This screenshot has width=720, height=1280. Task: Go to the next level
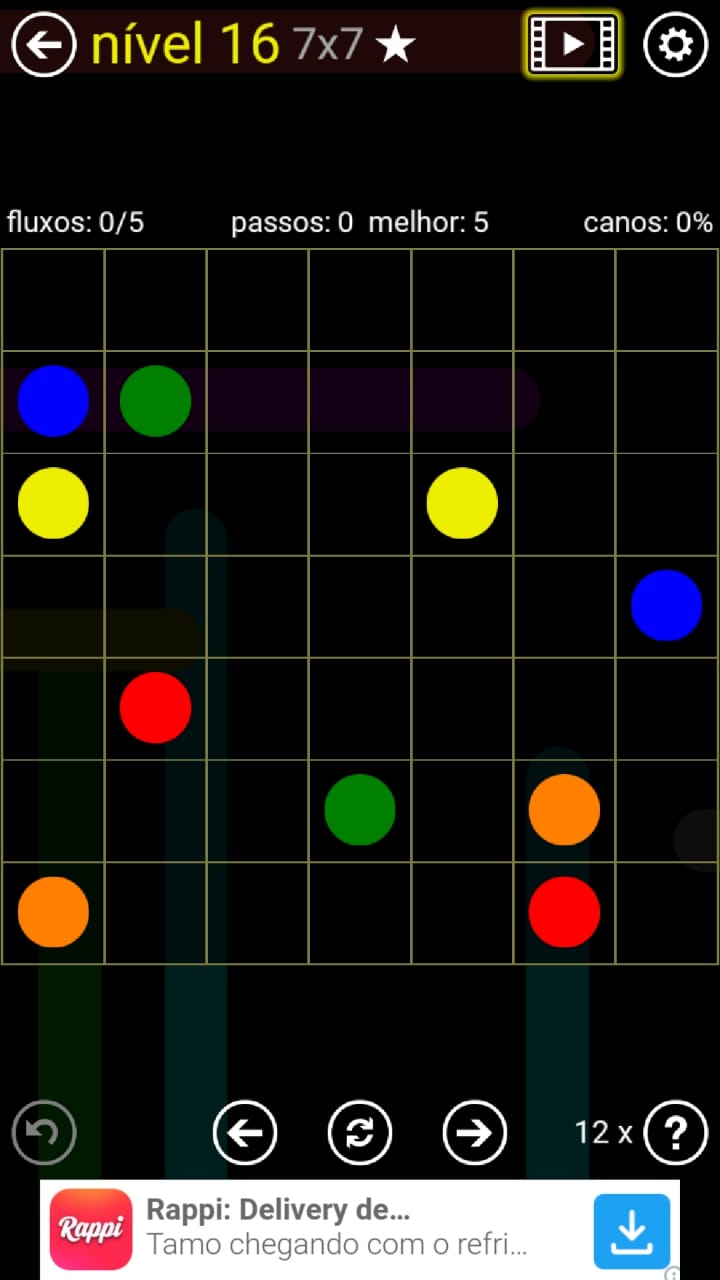tap(475, 1132)
